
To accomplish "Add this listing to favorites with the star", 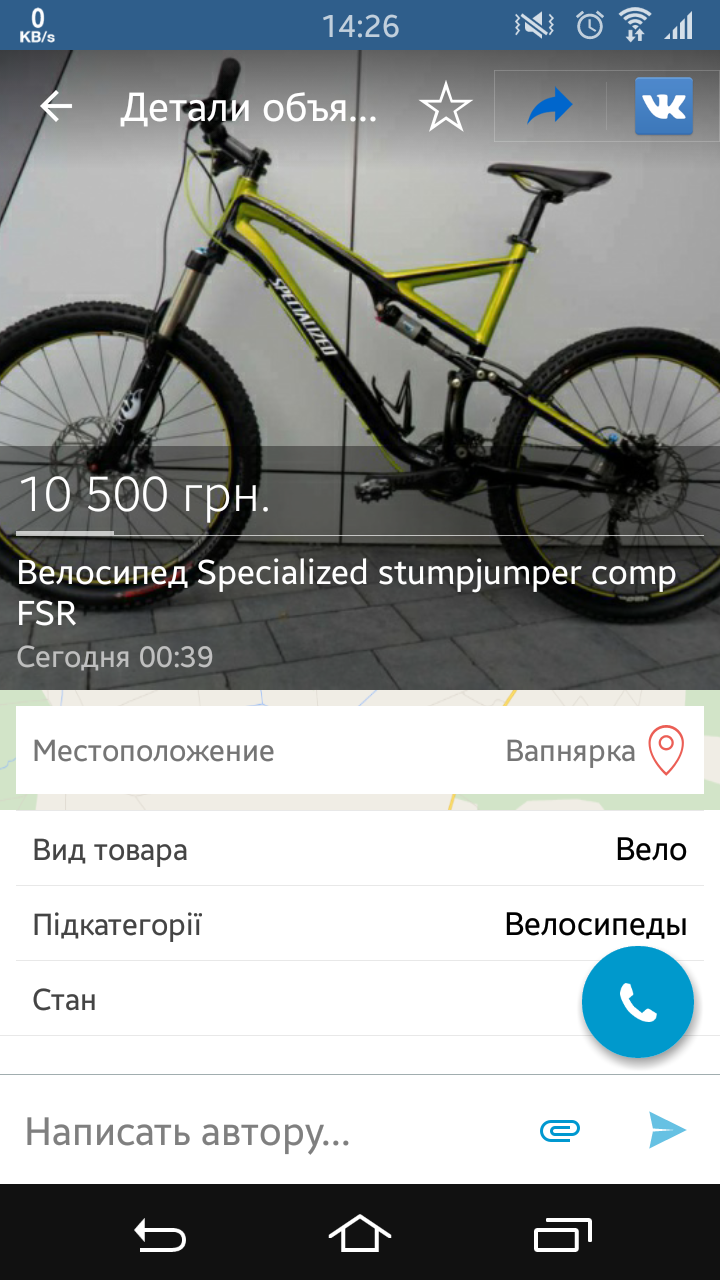I will click(445, 107).
